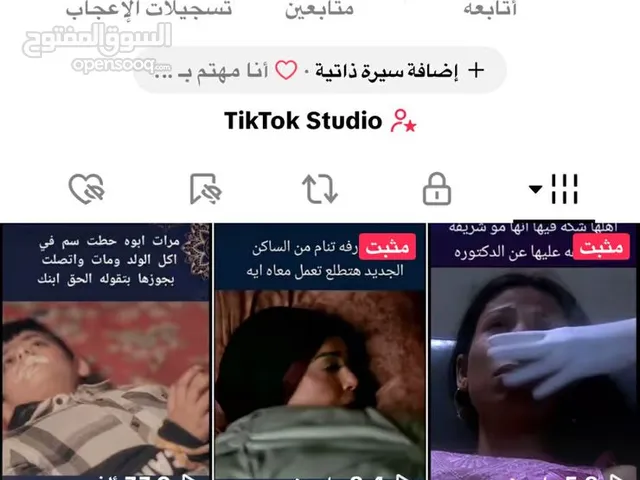The height and width of the screenshot is (480, 640).
Task: Switch to the videos grid tab
Action: click(x=556, y=187)
